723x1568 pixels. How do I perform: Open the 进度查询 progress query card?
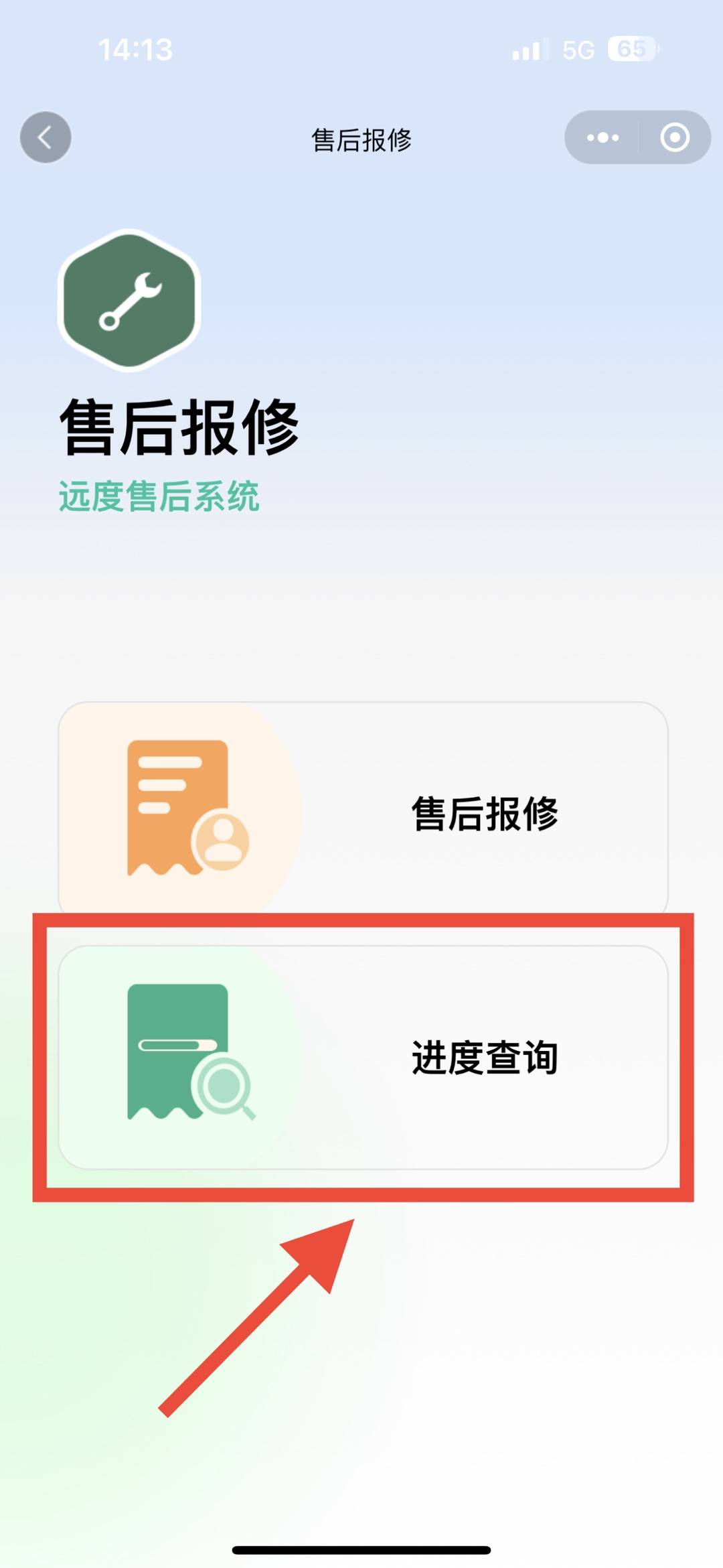363,1057
